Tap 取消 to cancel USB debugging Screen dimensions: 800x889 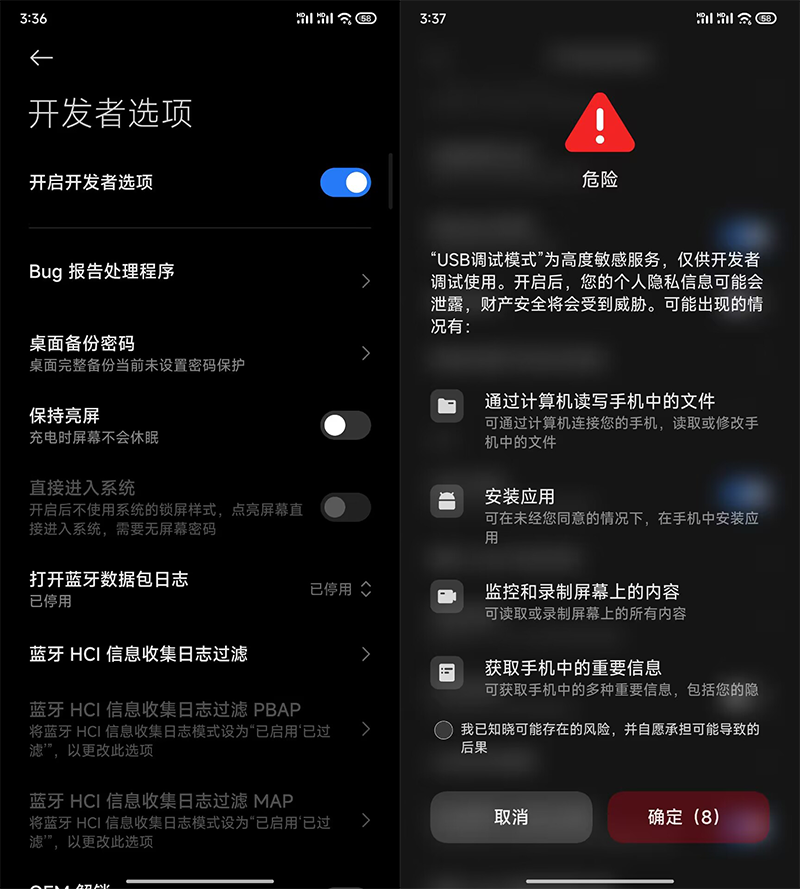pyautogui.click(x=511, y=817)
